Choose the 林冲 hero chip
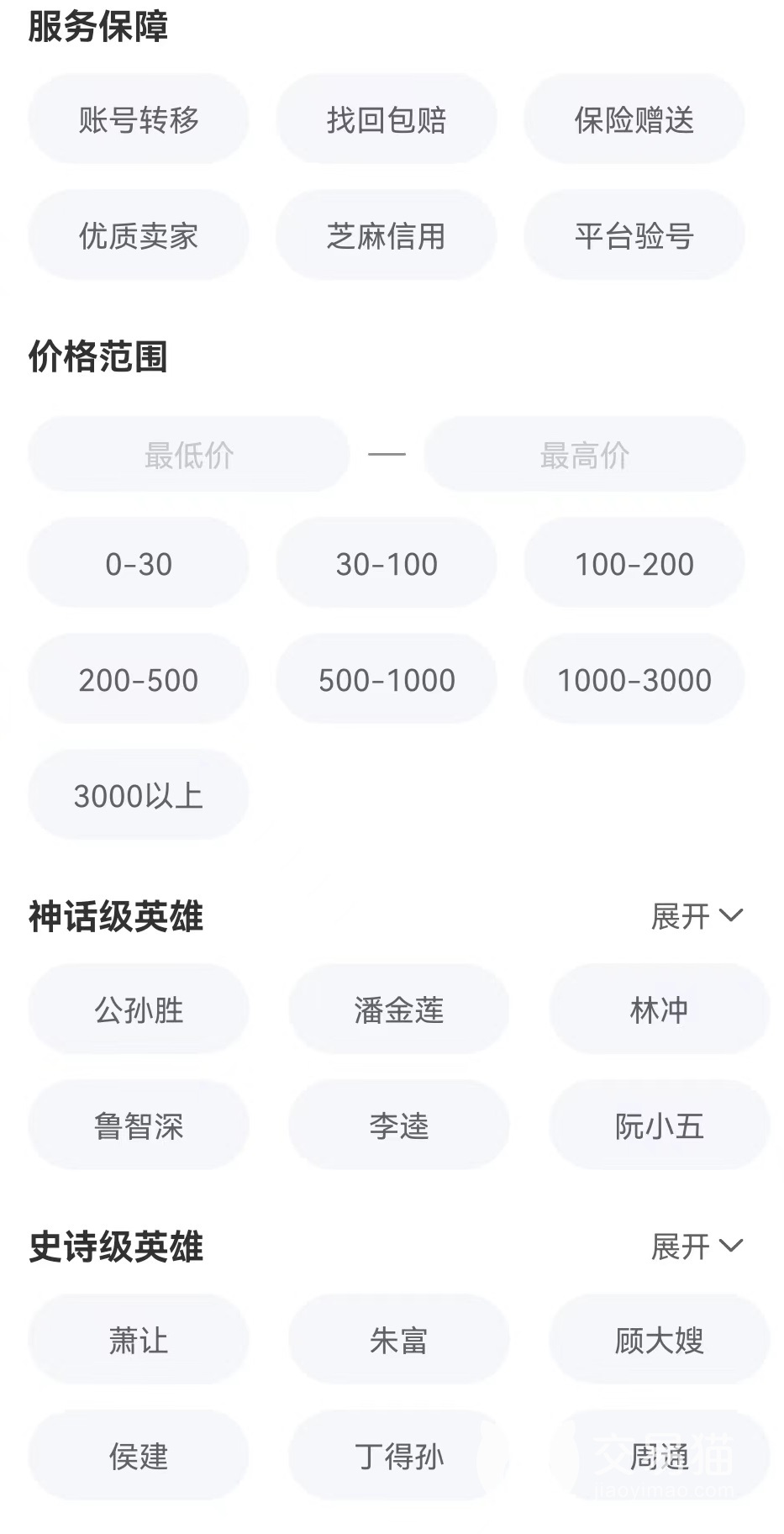Screen dimensions: 784x1534 [x=660, y=1009]
